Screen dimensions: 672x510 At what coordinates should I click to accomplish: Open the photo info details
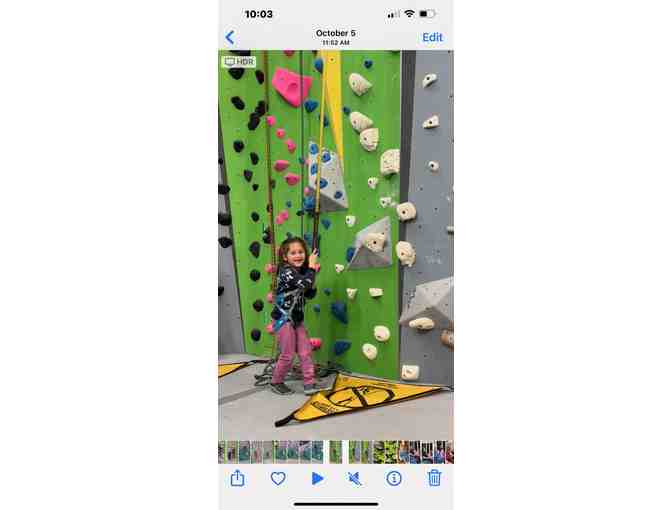[394, 478]
